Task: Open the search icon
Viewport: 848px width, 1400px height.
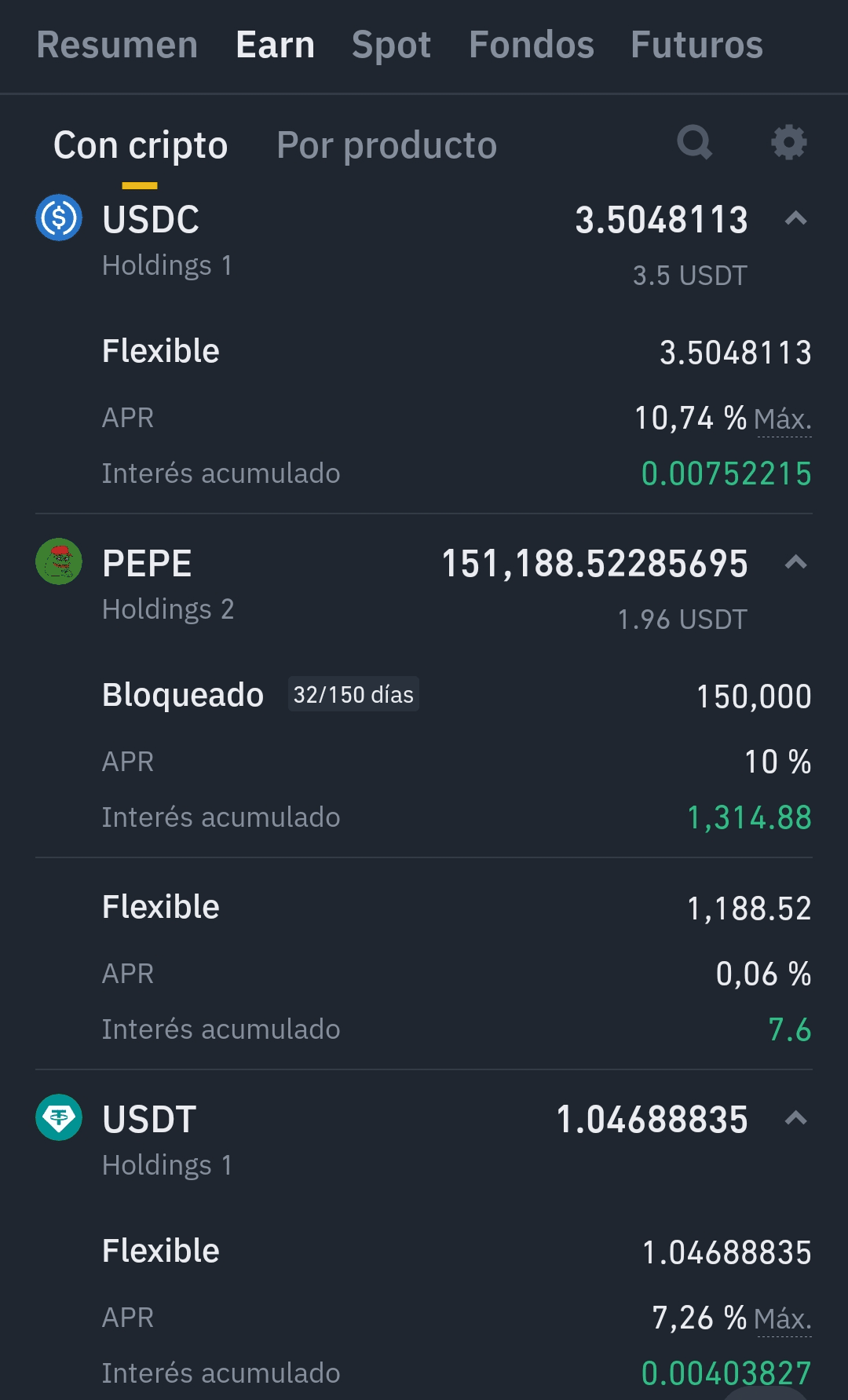Action: (694, 143)
